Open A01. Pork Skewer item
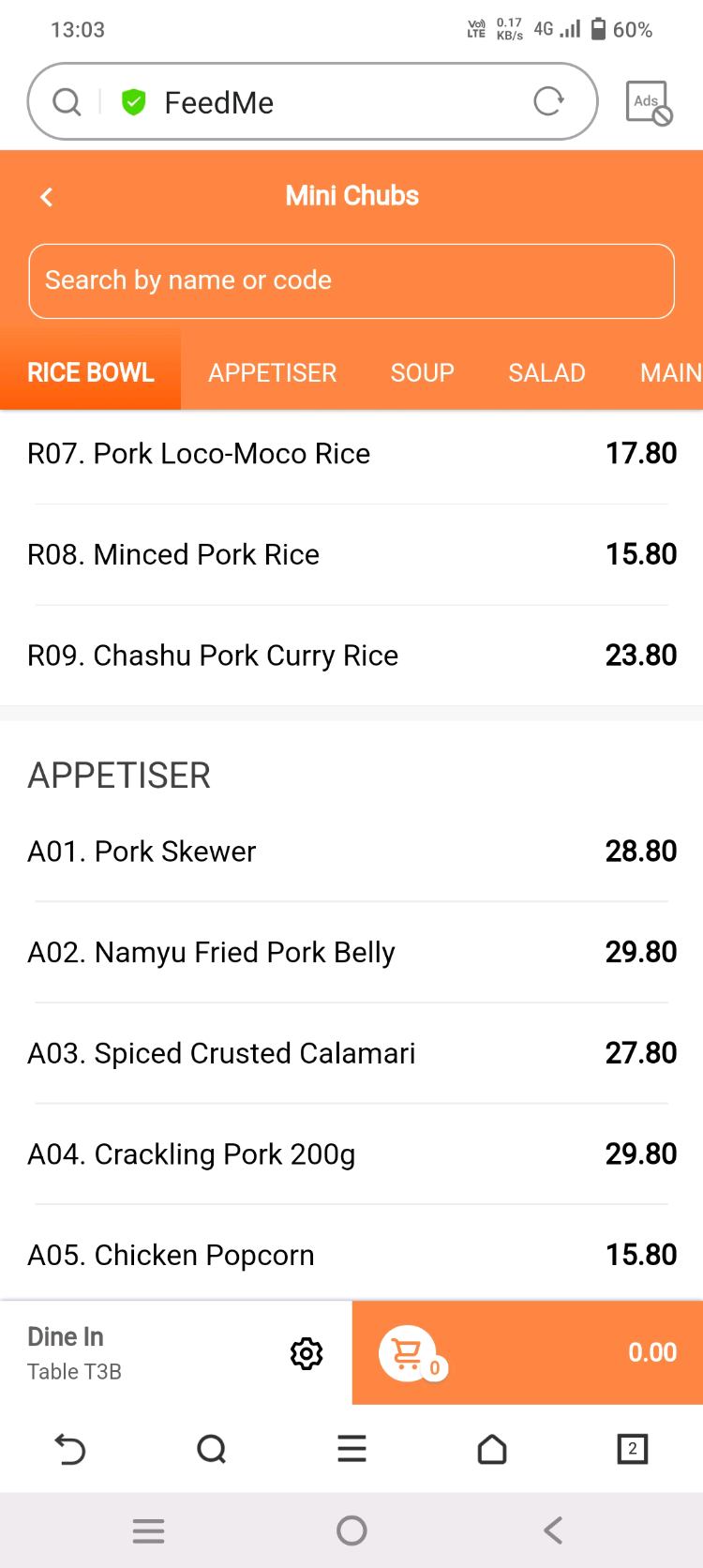Screen dimensions: 703x1568 point(351,852)
